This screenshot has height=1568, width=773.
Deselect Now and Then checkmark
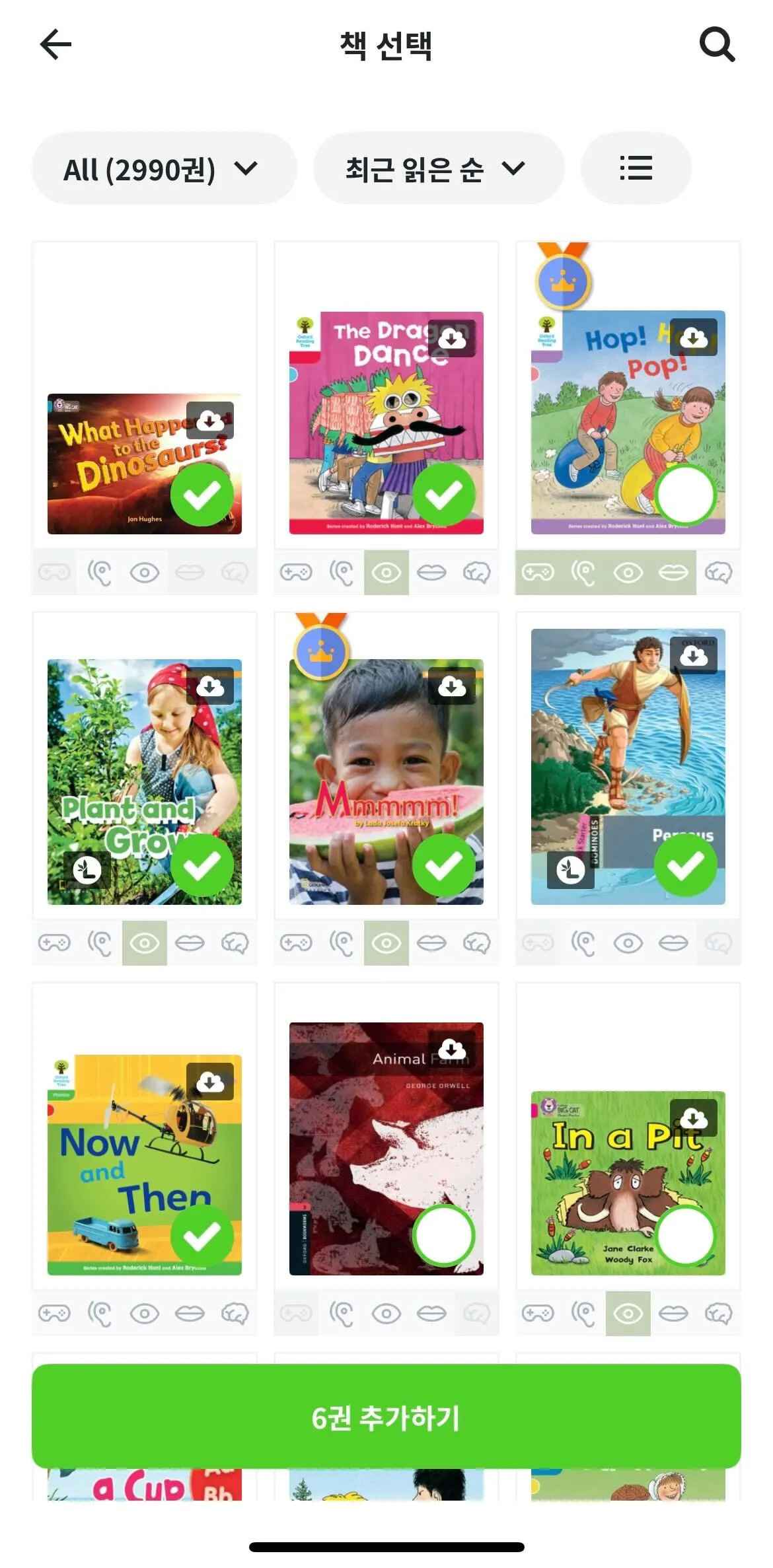pyautogui.click(x=202, y=1236)
